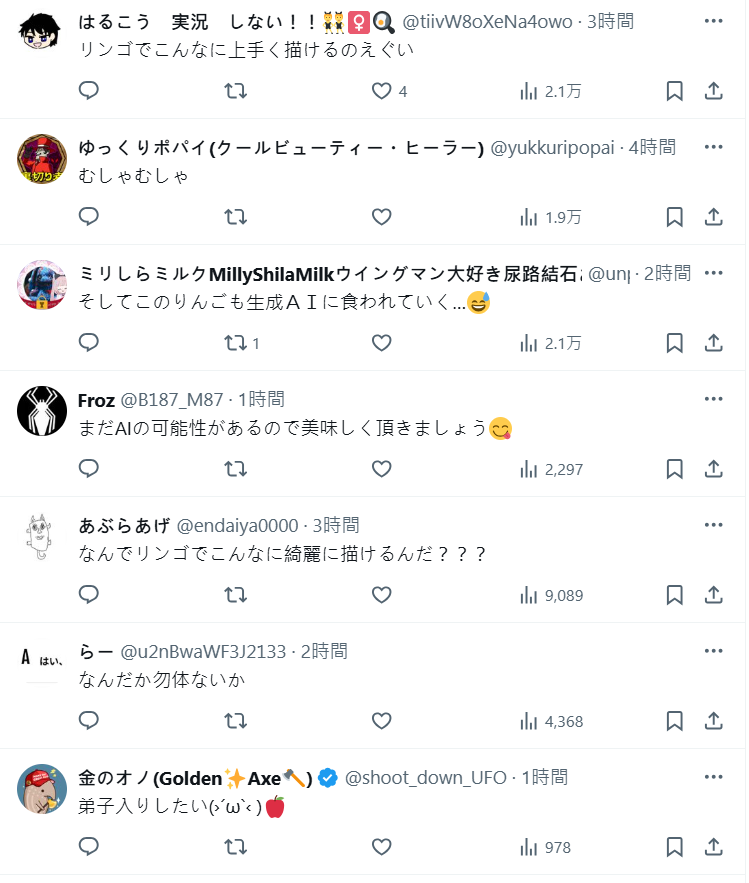This screenshot has width=749, height=883.
Task: Open Froz's profile avatar
Action: [x=43, y=409]
